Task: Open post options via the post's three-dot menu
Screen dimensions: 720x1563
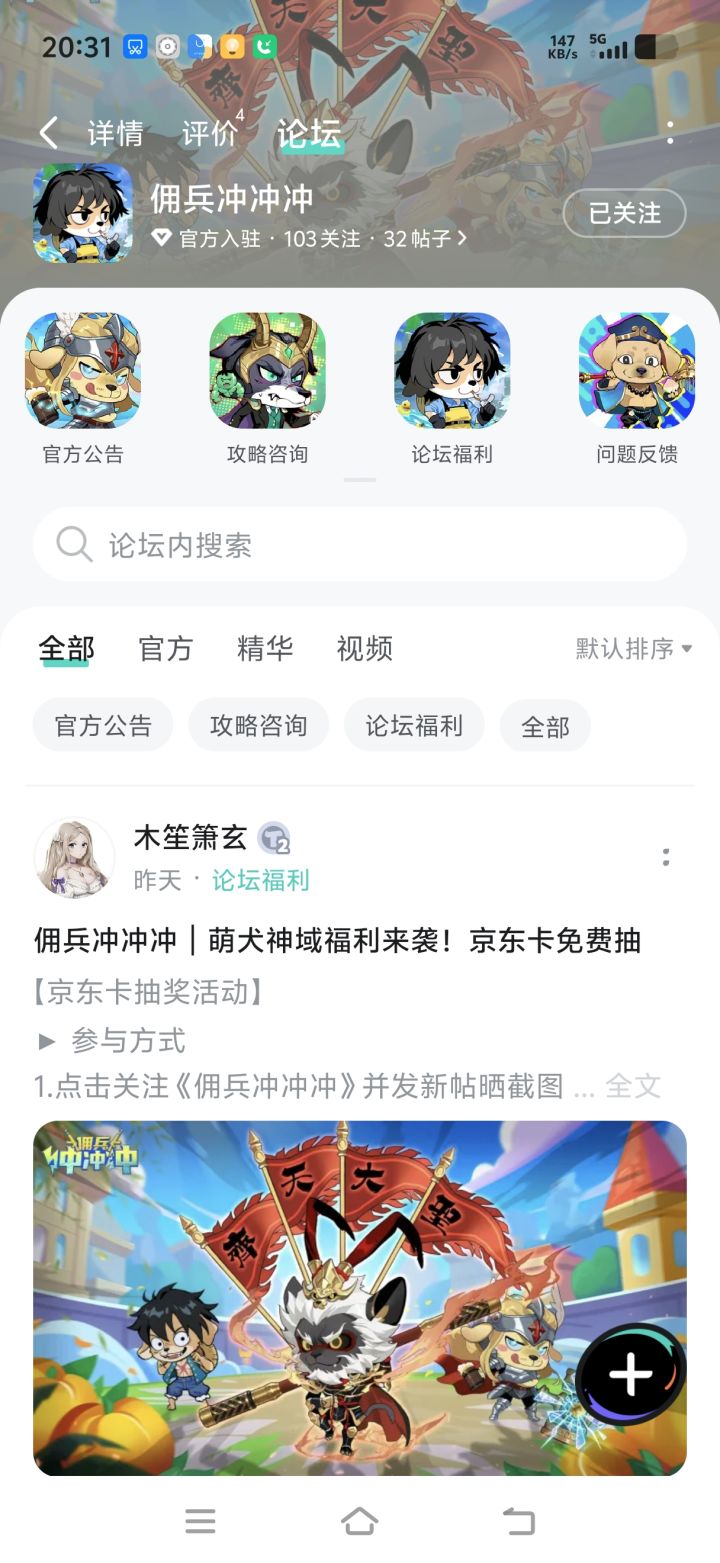Action: coord(666,857)
